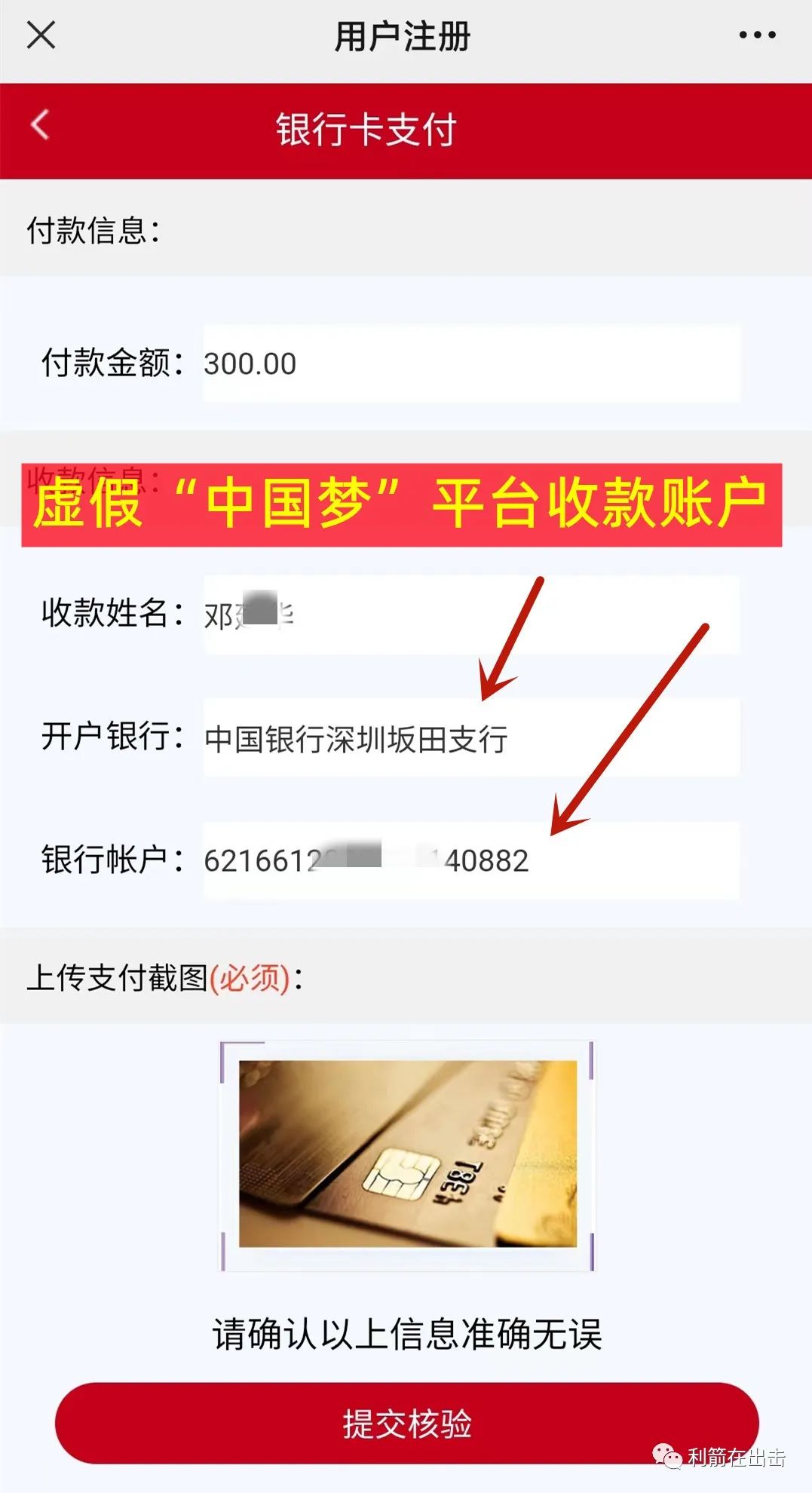
Task: Close the 用户注册 page
Action: [41, 35]
